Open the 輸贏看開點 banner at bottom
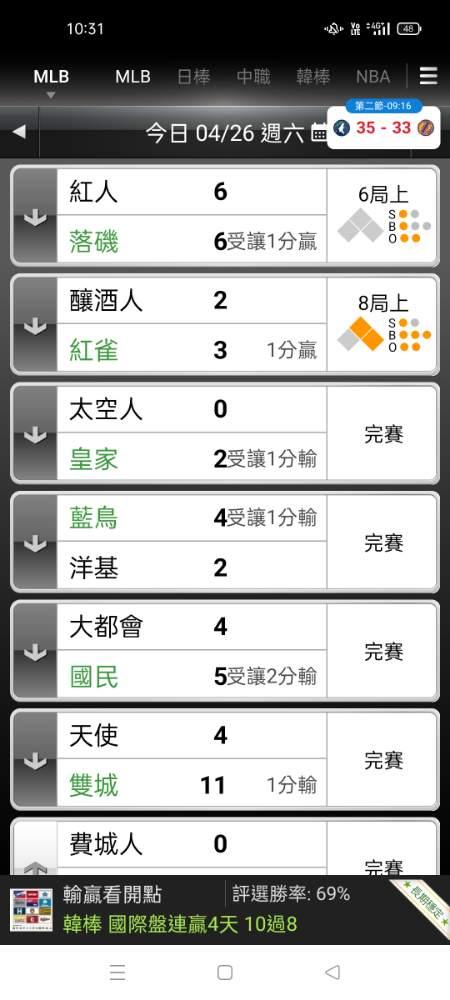450x1000 pixels. 225,909
